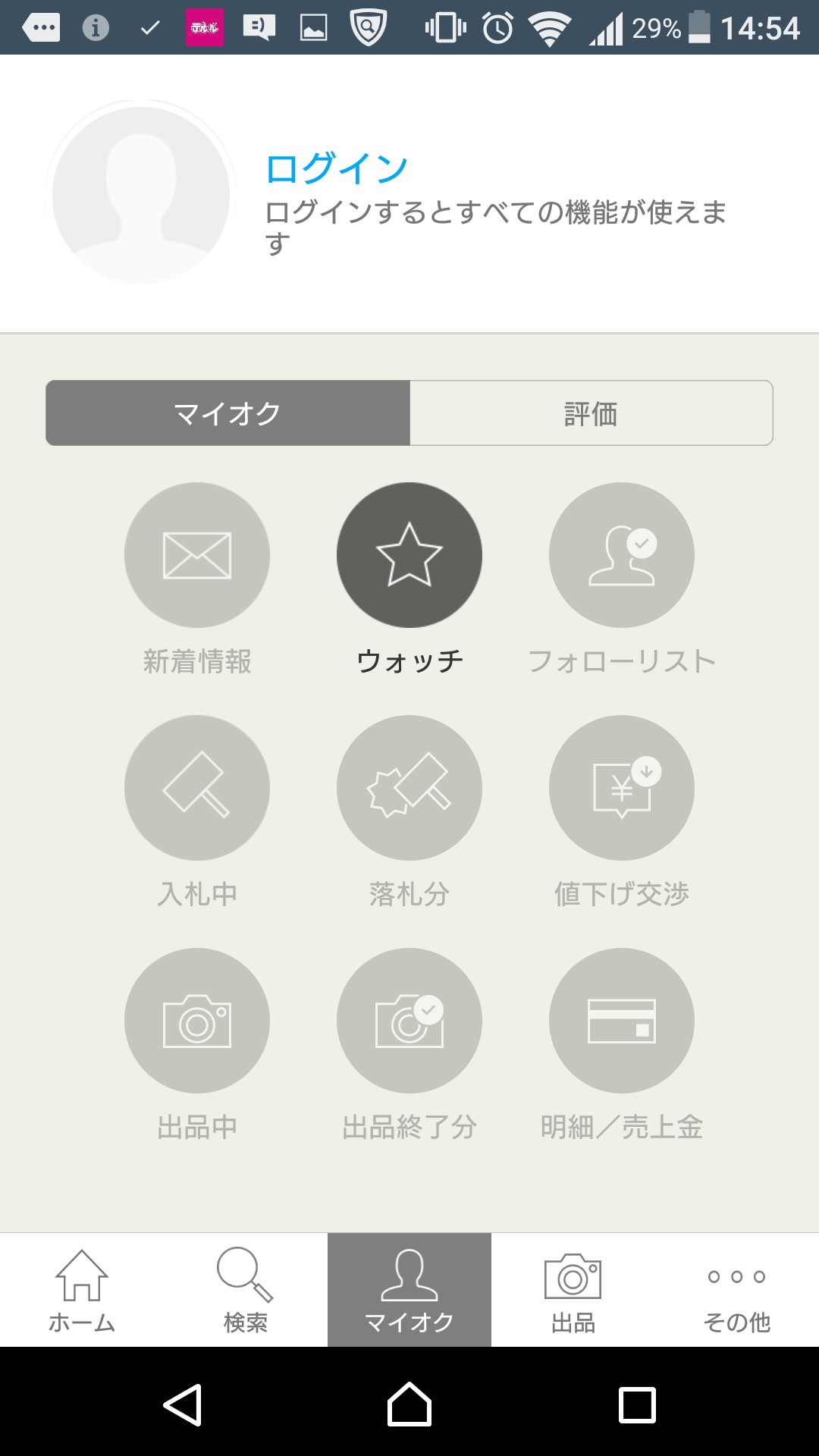Tap the system back button

pyautogui.click(x=183, y=1404)
